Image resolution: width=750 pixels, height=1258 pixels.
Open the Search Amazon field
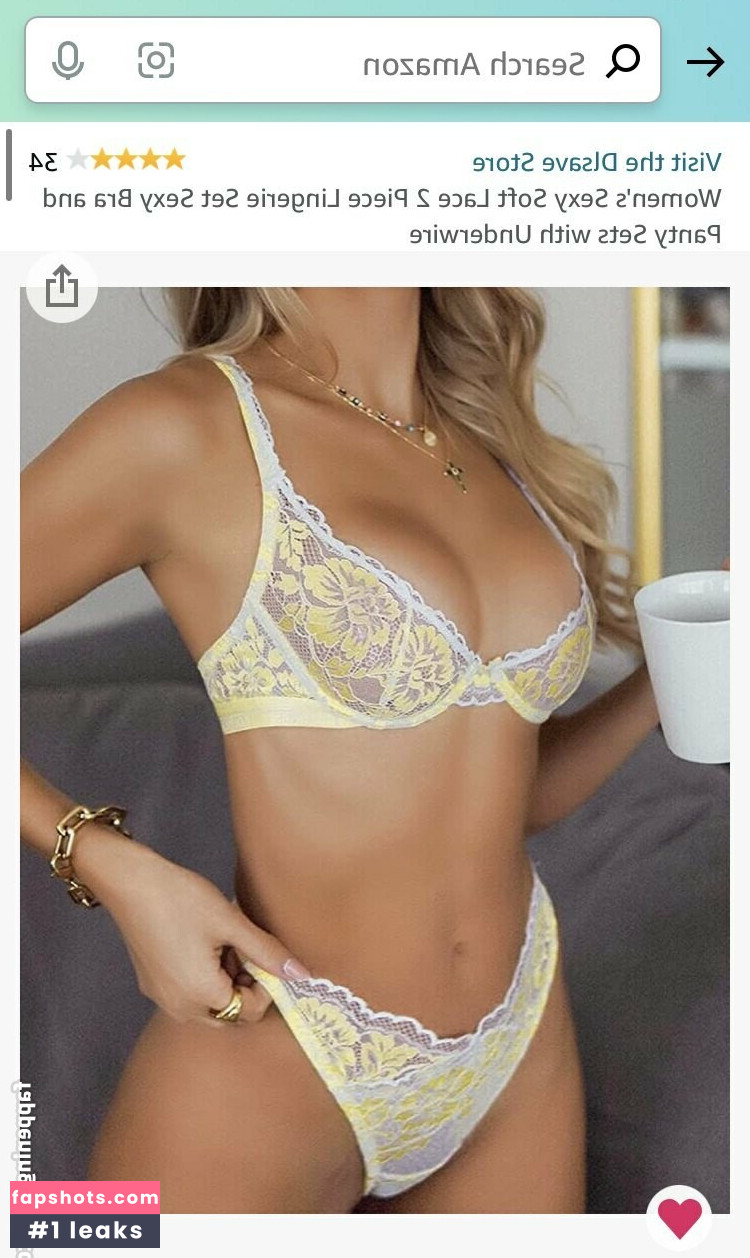(x=343, y=61)
